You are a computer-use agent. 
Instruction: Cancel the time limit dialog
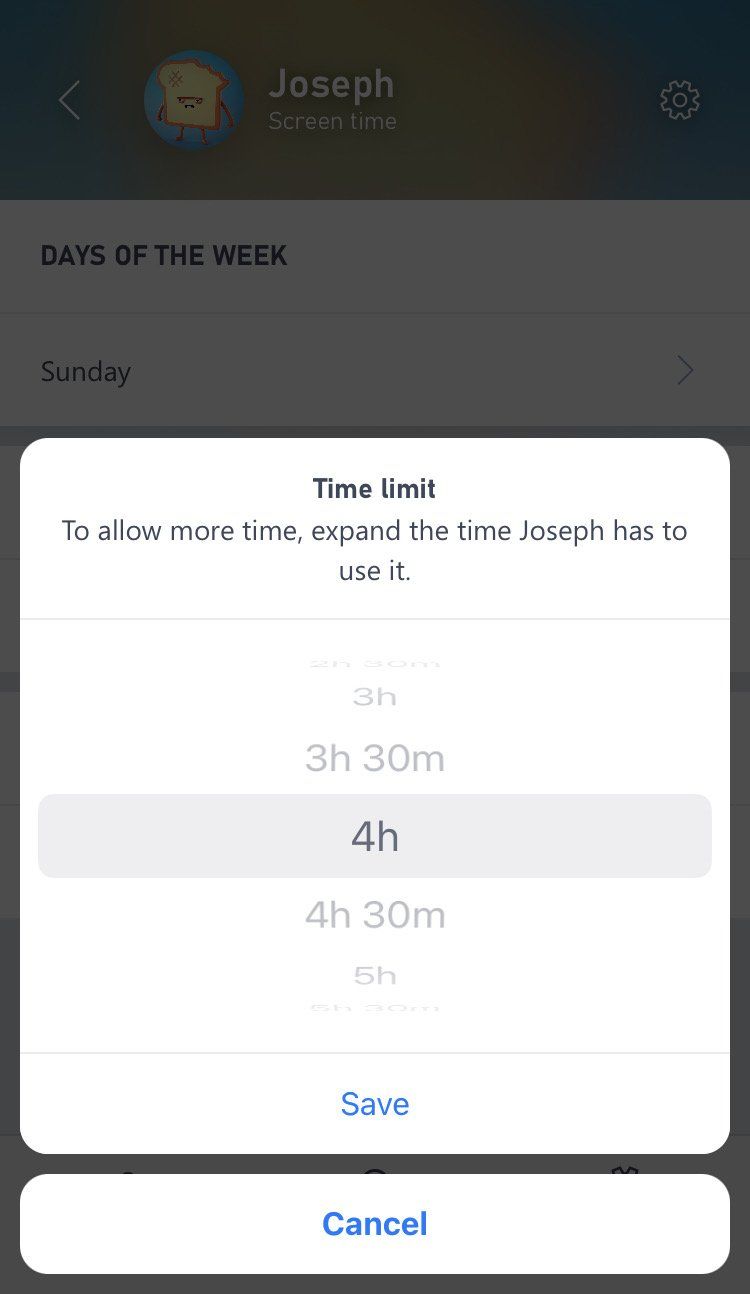pos(375,1223)
